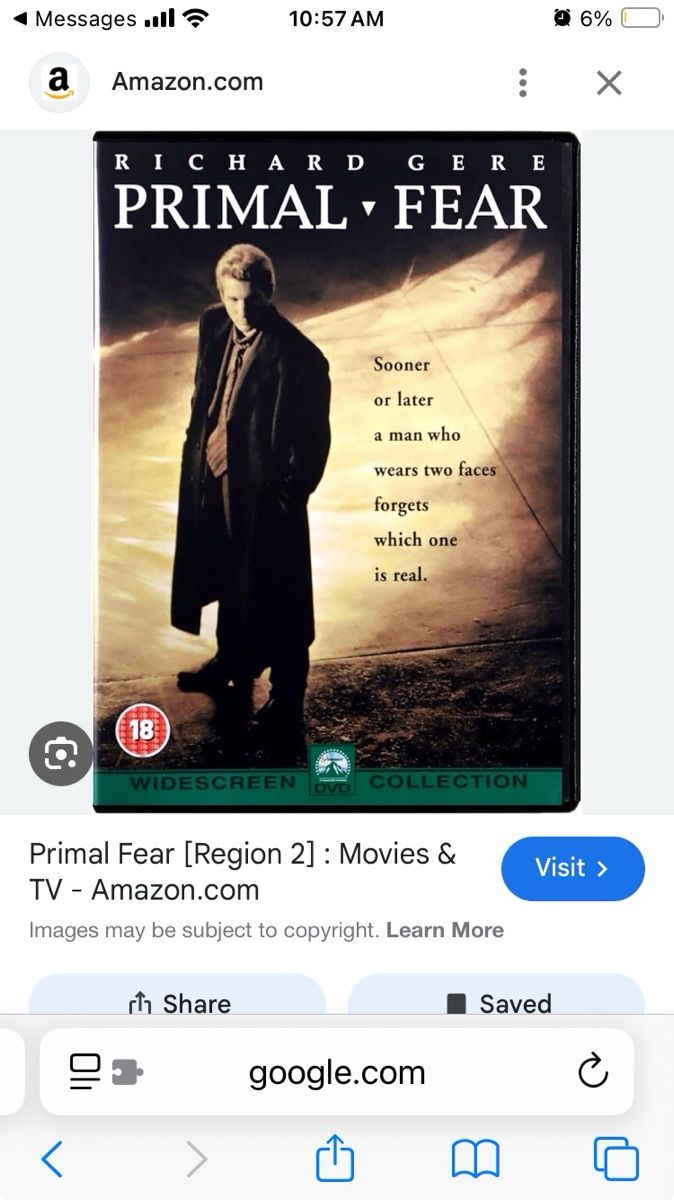Go back to the previous page
Viewport: 674px width, 1200px height.
point(52,1159)
